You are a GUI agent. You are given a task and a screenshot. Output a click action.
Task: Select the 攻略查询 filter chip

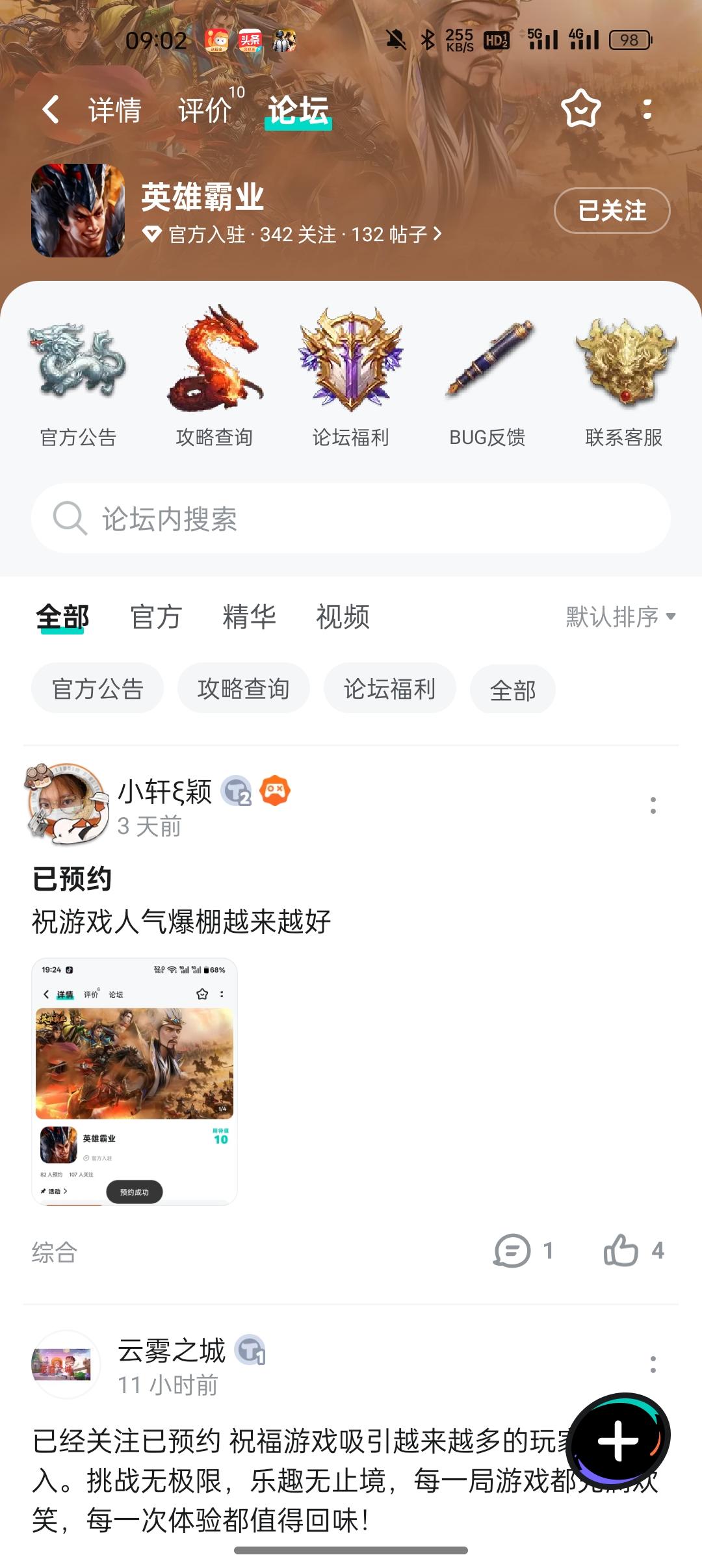[x=244, y=689]
